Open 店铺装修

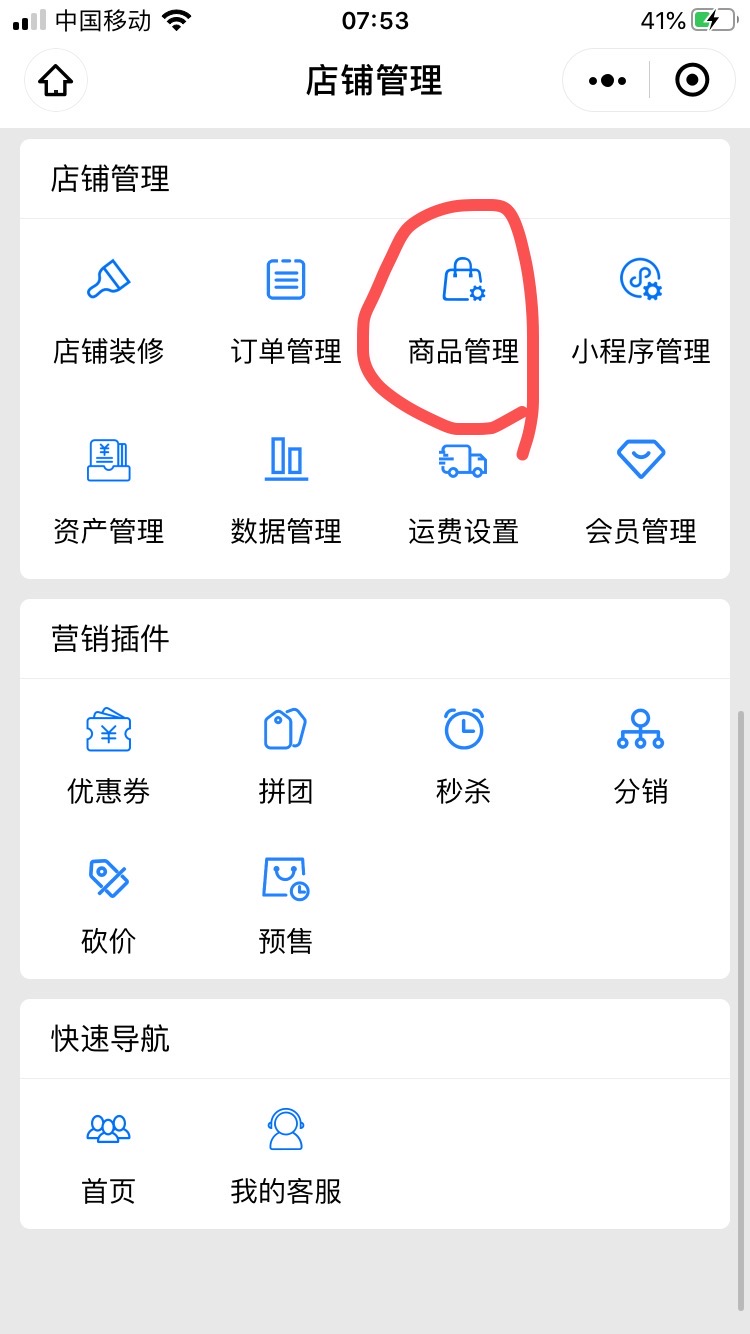point(108,310)
